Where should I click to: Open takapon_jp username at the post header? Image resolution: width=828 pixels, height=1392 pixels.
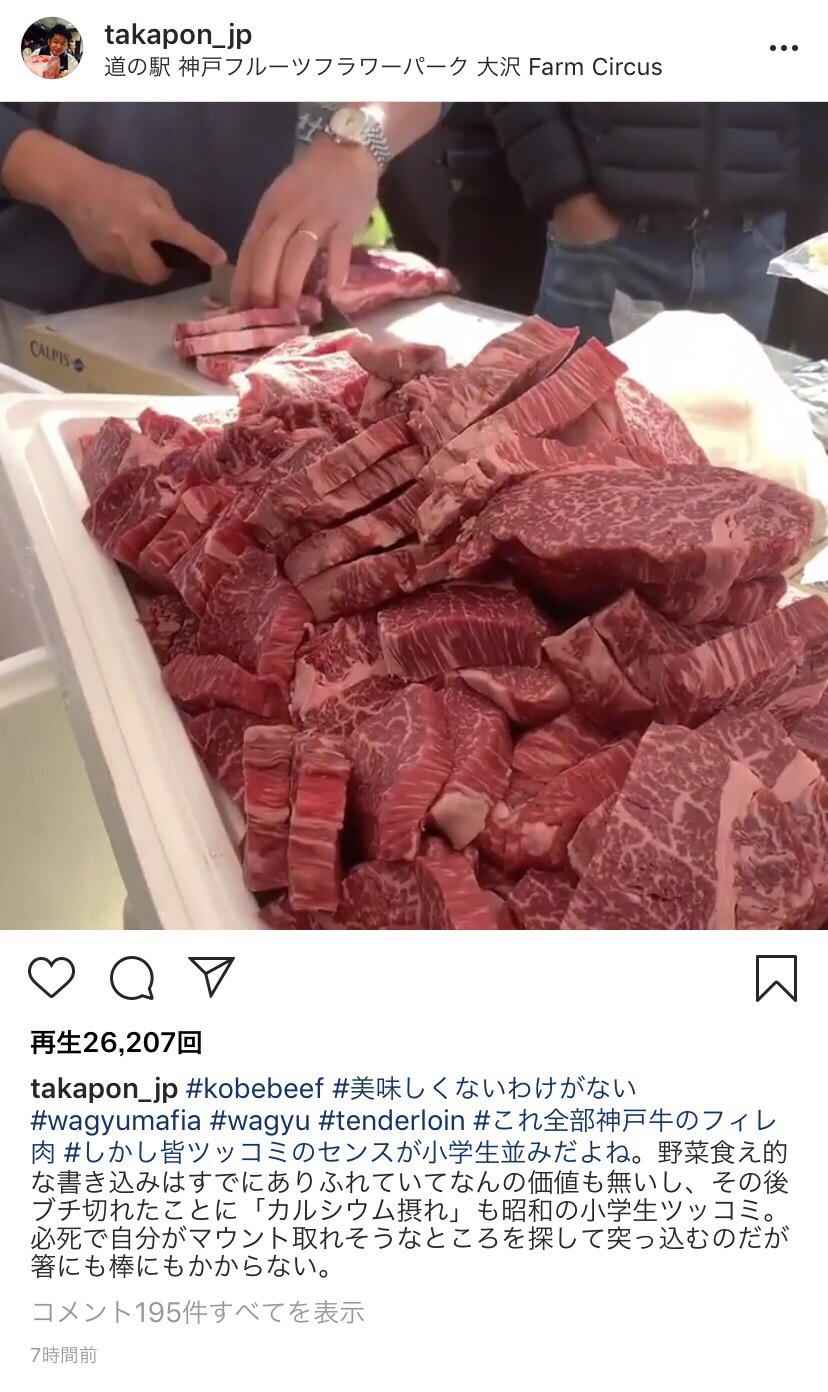click(178, 35)
